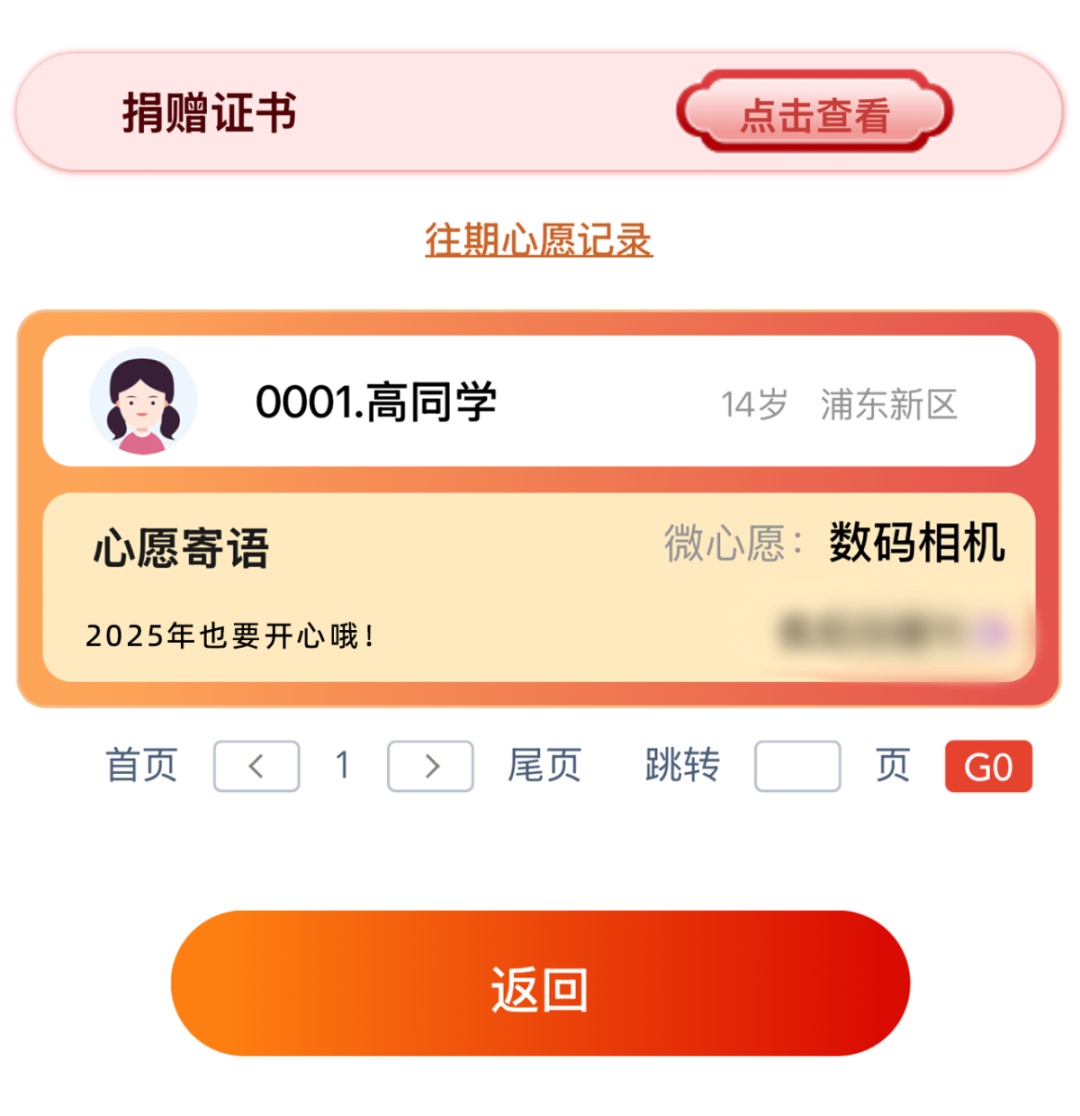Tap the 返回 button to go back

(540, 983)
